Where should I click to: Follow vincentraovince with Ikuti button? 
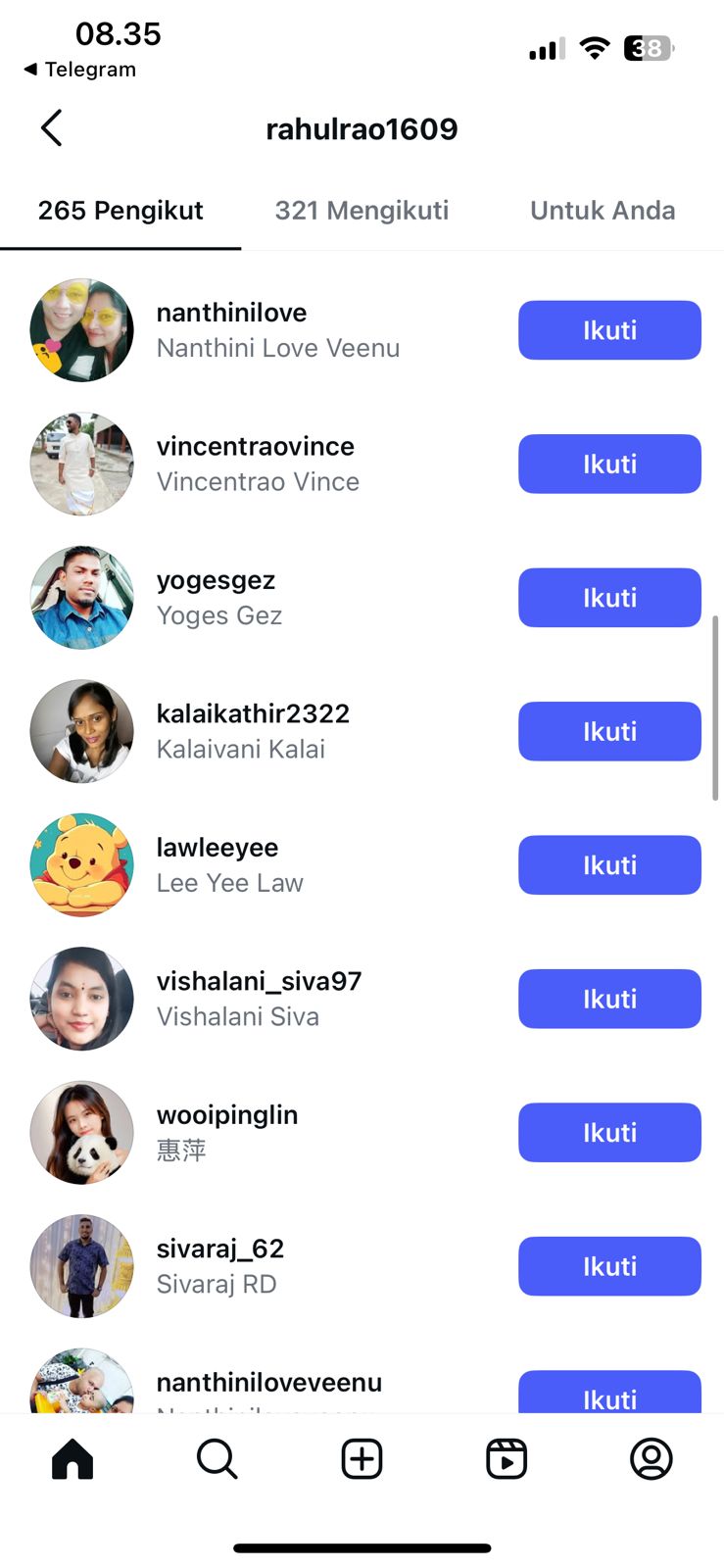[x=608, y=464]
